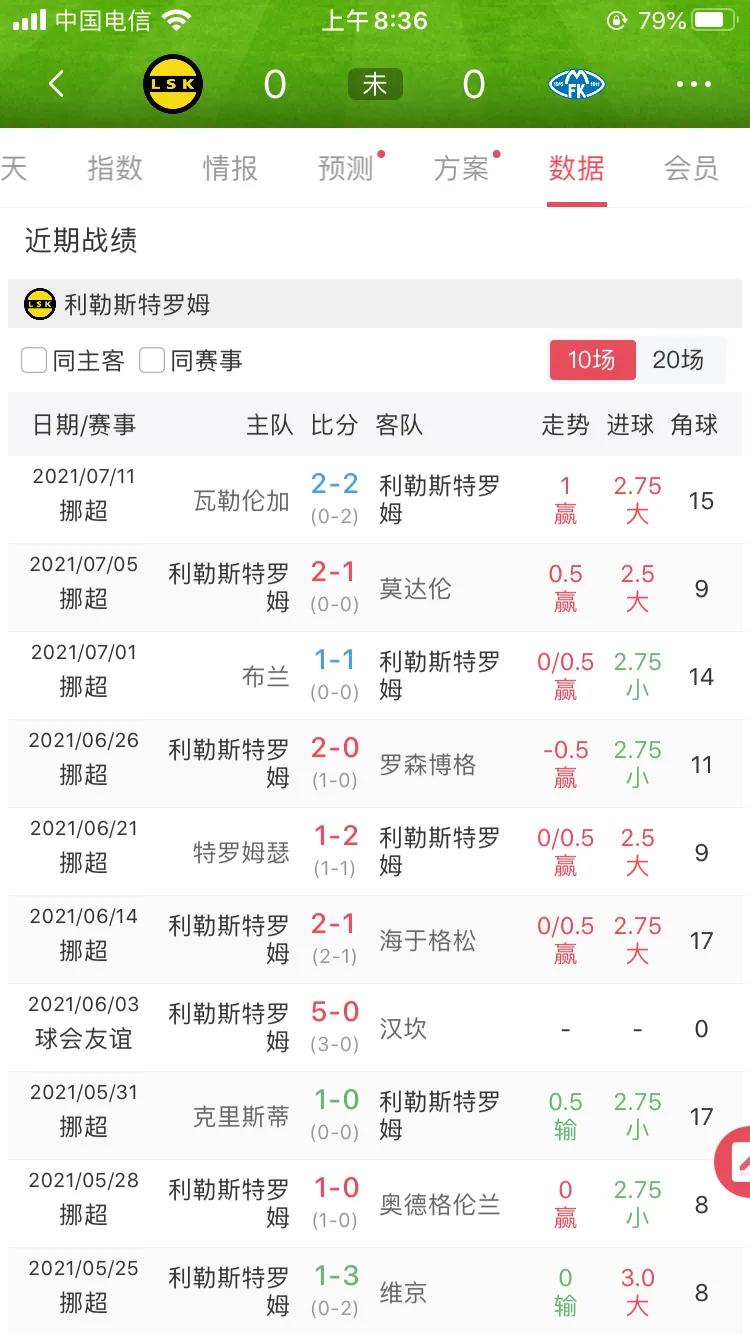The height and width of the screenshot is (1334, 750).
Task: Open the 预测 tab with red dot
Action: [345, 170]
